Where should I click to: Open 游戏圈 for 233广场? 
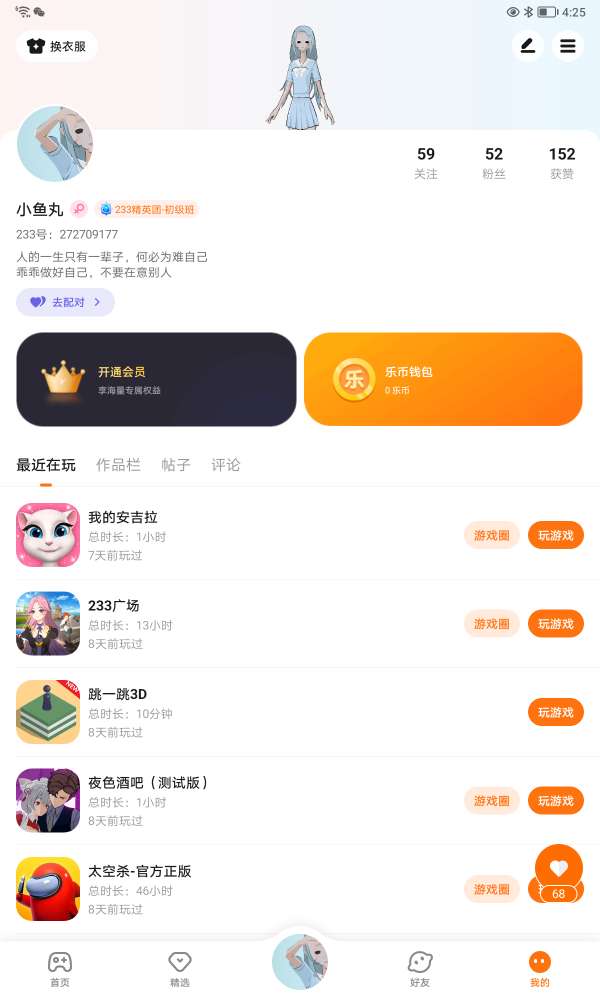point(492,624)
